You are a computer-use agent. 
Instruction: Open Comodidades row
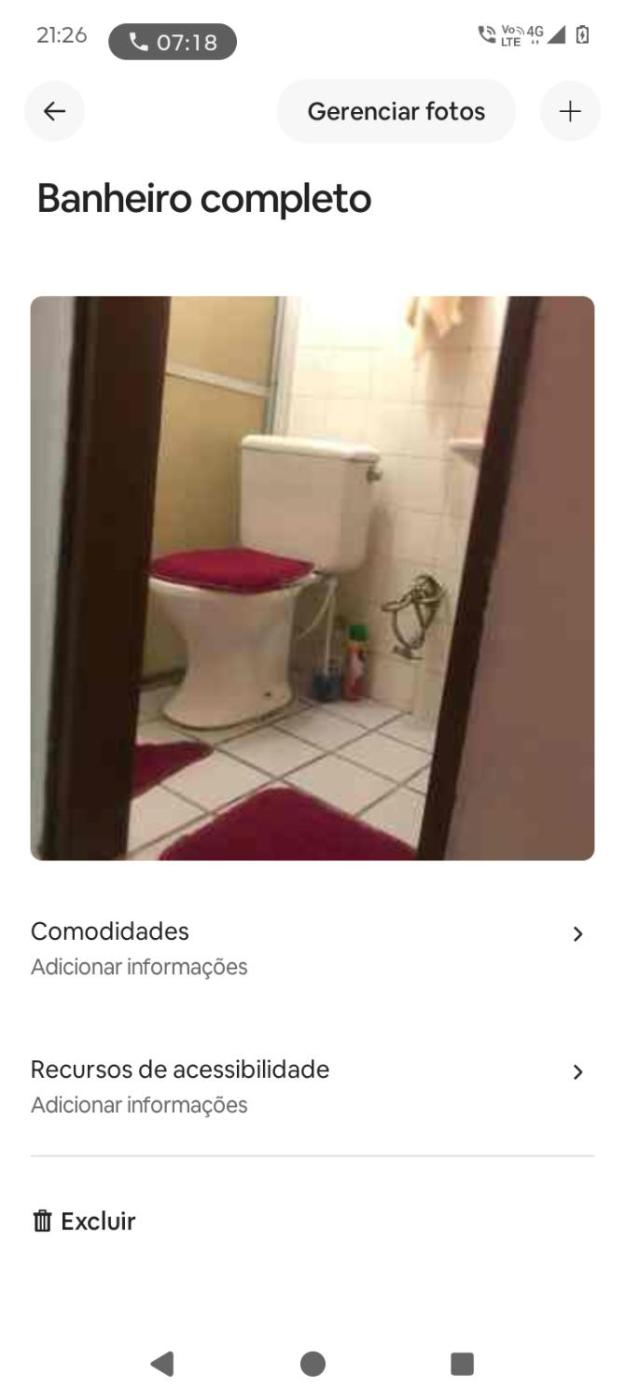312,947
